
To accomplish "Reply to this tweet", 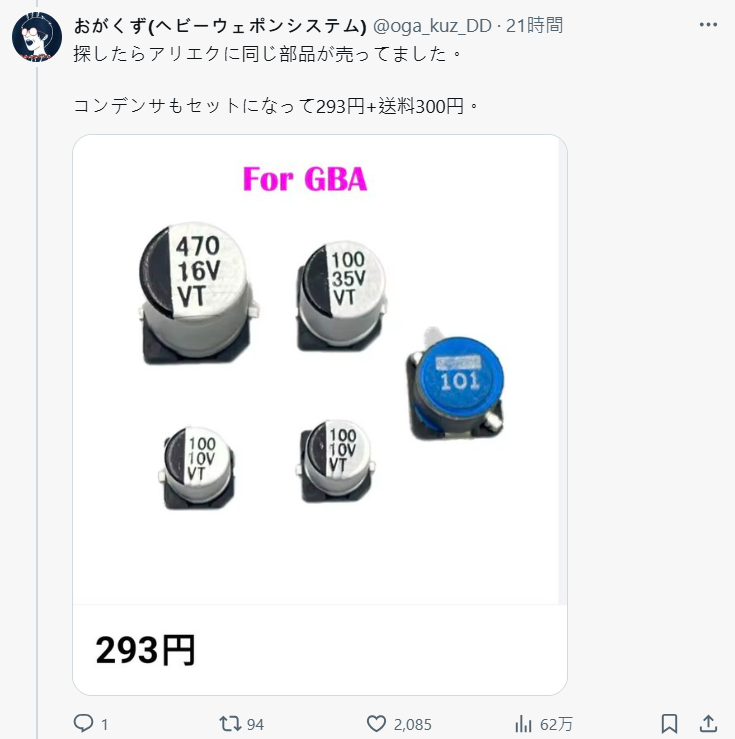I will click(x=85, y=723).
